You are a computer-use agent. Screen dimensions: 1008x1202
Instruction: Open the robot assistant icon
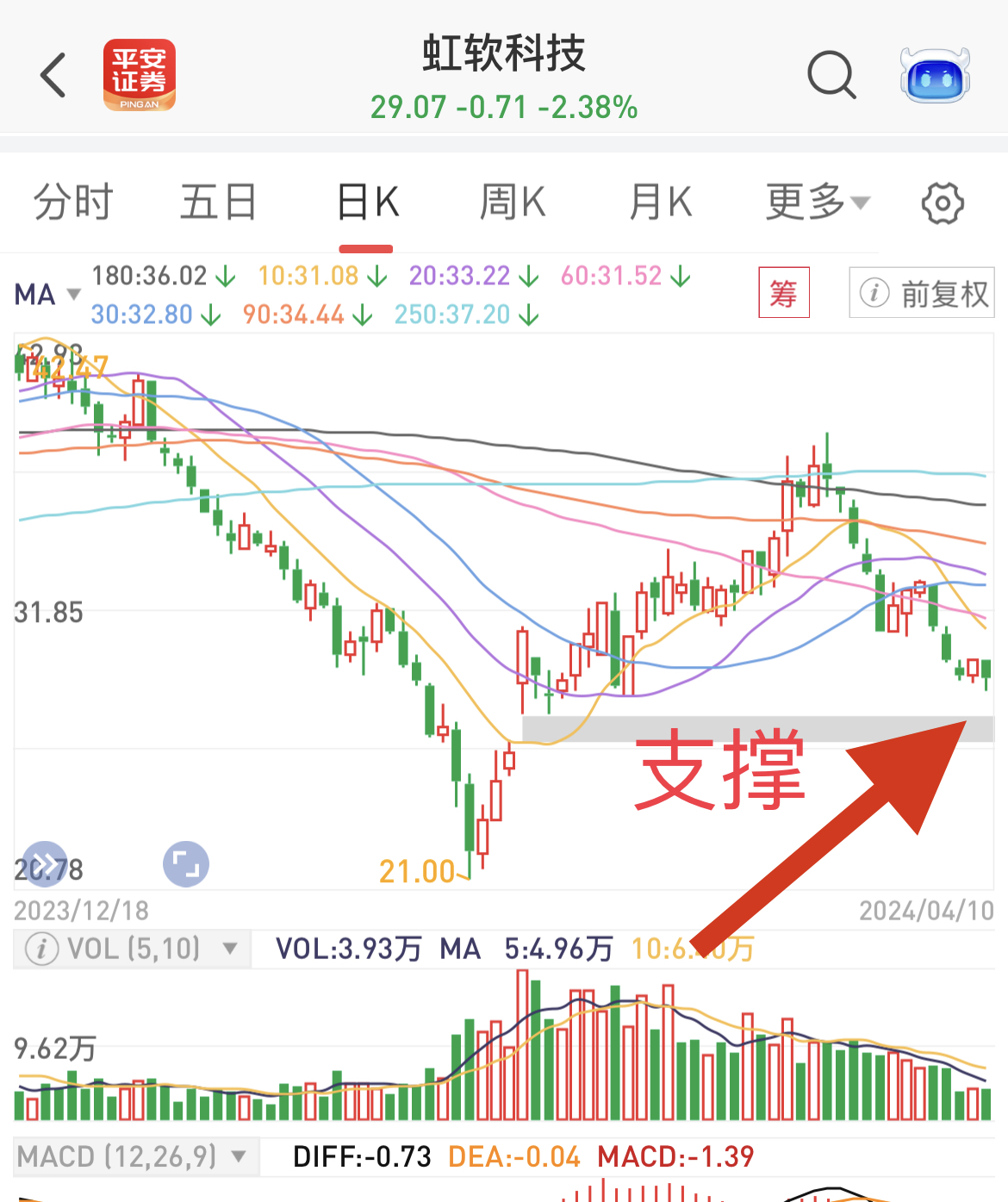pos(935,75)
